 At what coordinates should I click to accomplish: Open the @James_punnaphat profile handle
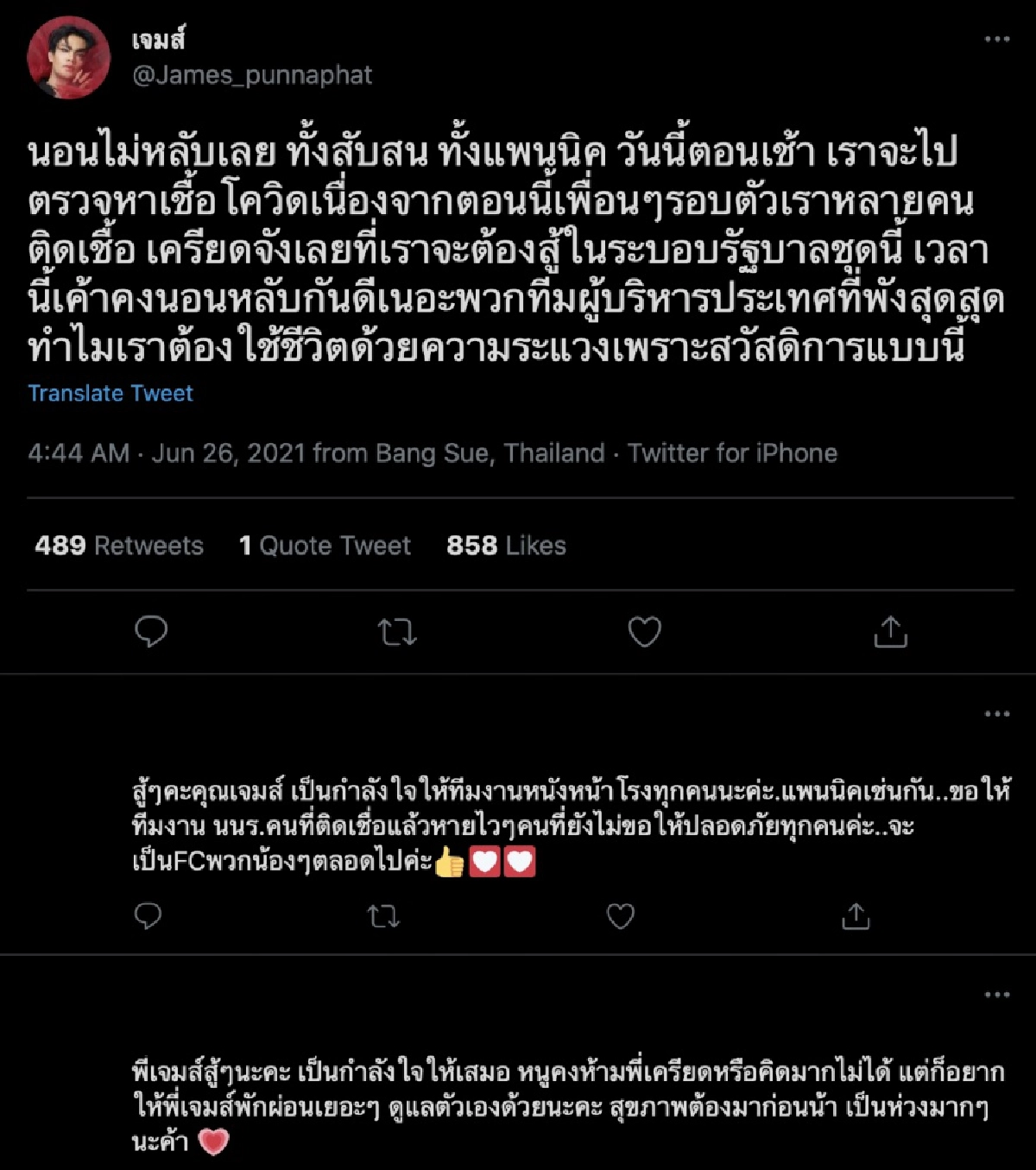tap(252, 75)
